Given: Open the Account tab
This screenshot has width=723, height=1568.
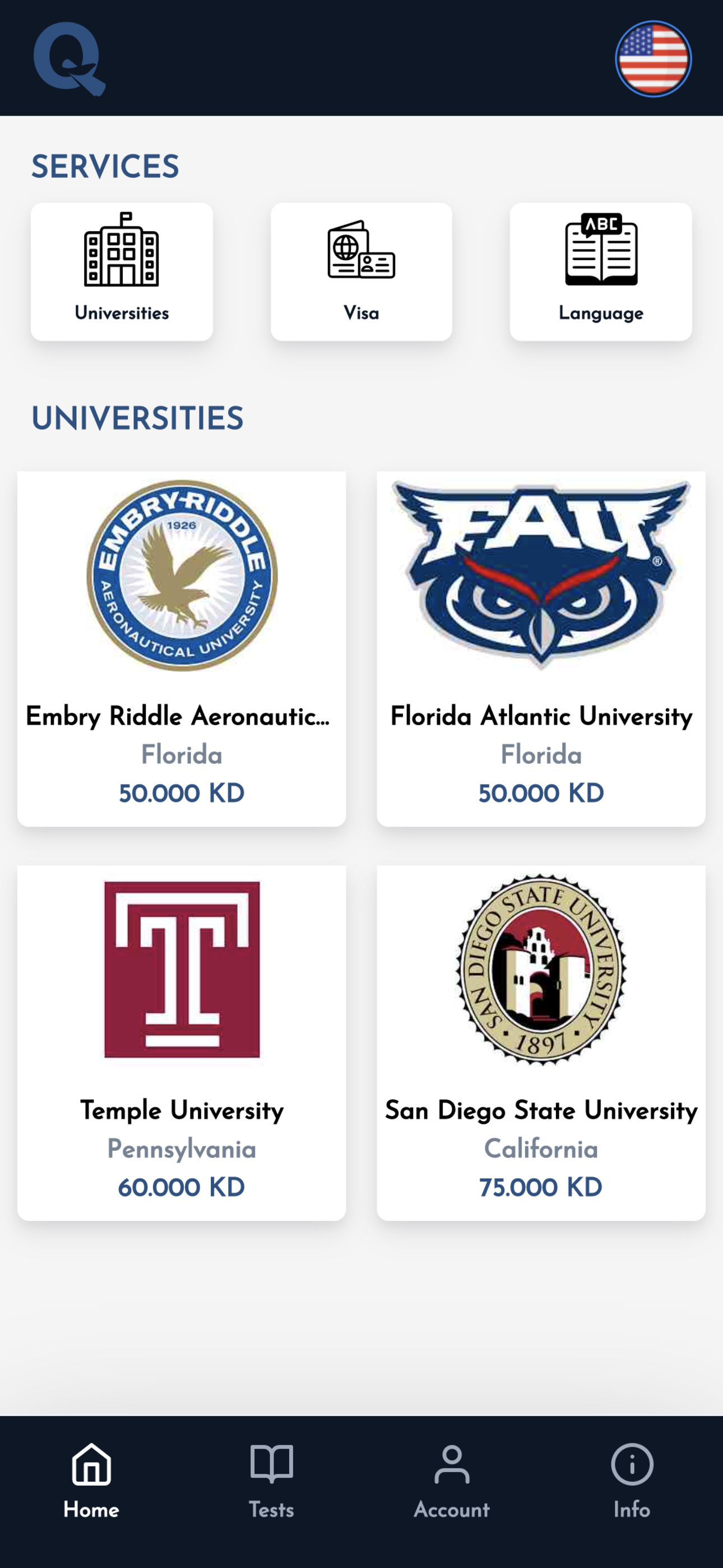Looking at the screenshot, I should point(452,1481).
